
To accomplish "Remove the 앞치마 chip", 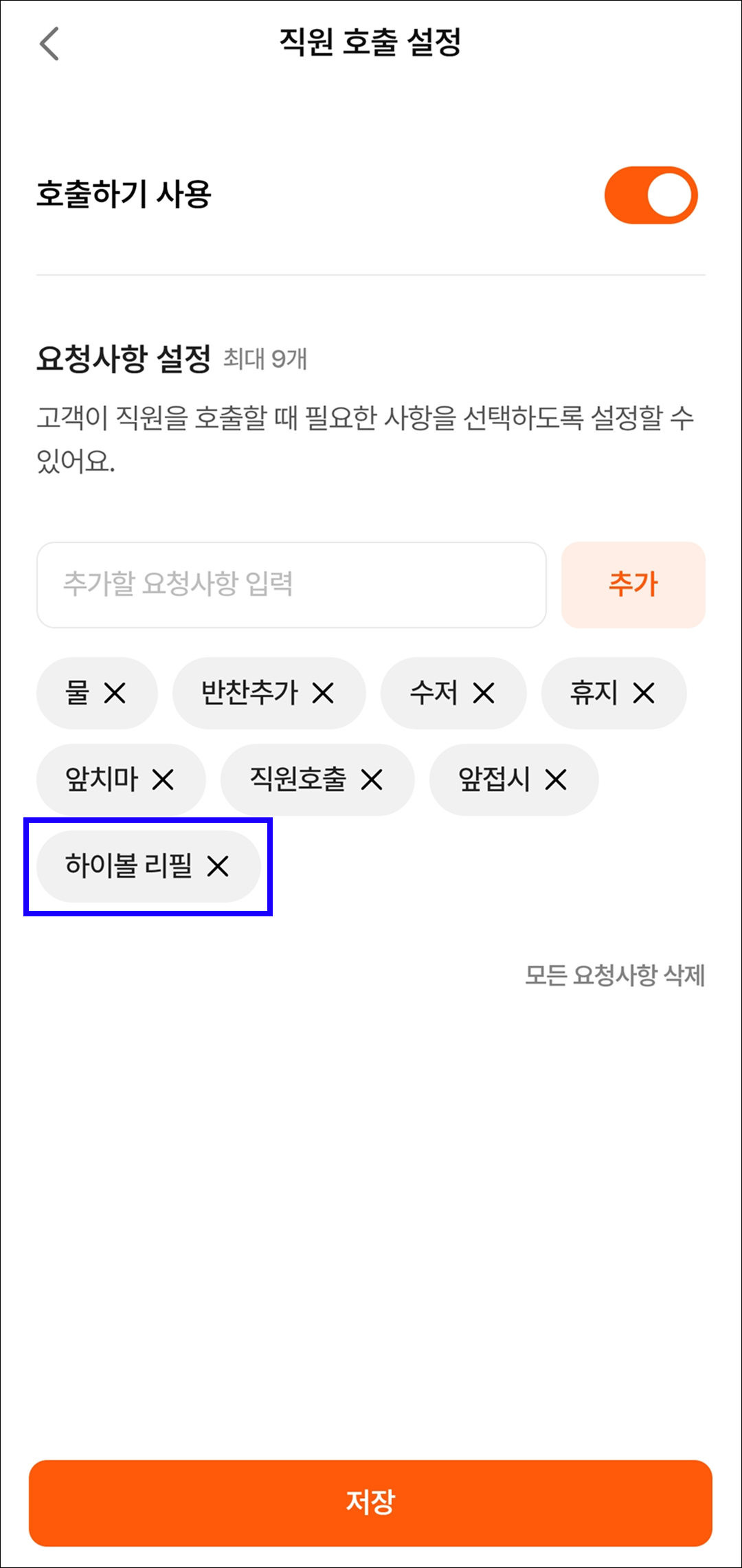I will pos(163,780).
